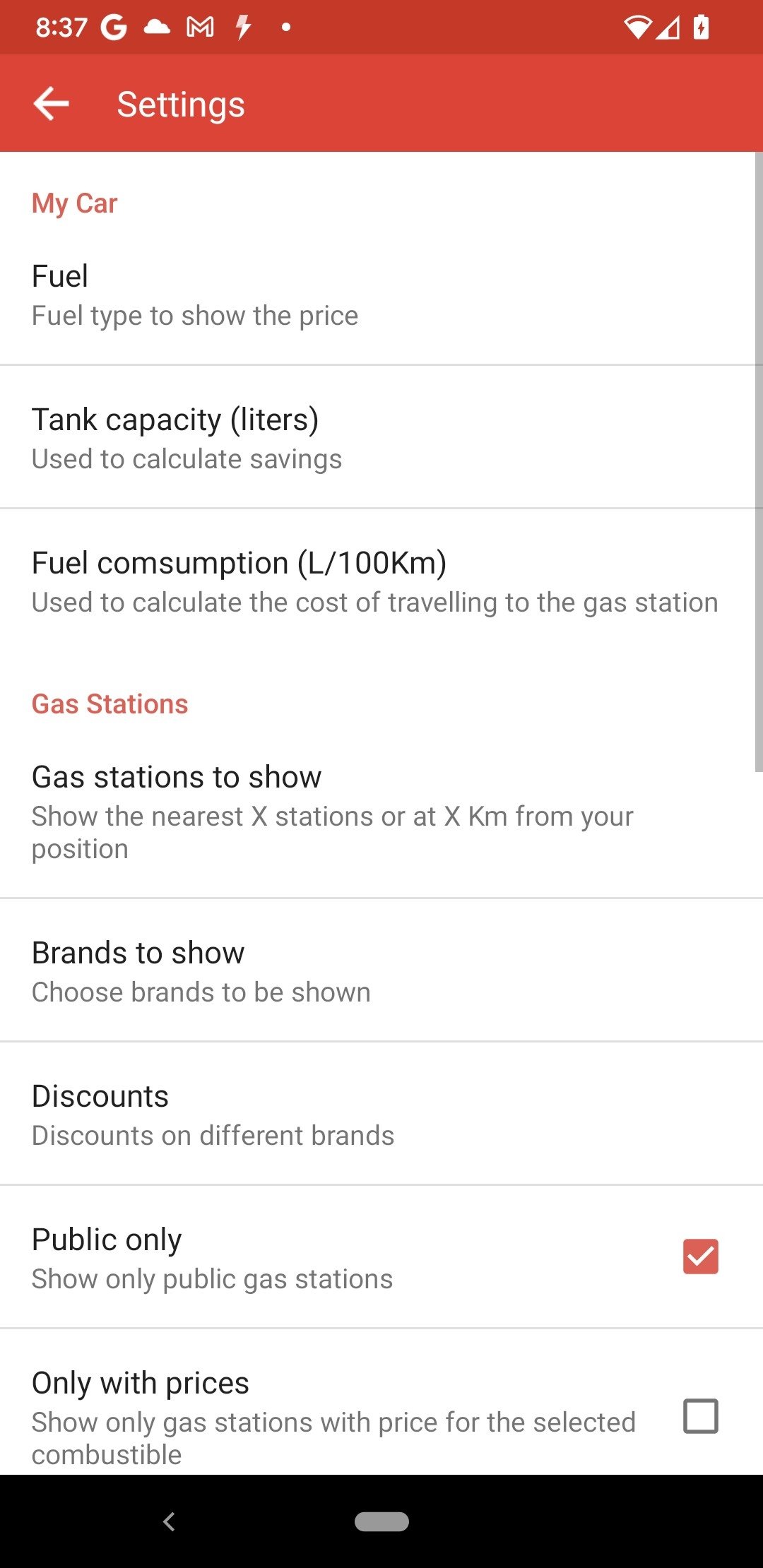Choose Brands to show

tap(381, 970)
